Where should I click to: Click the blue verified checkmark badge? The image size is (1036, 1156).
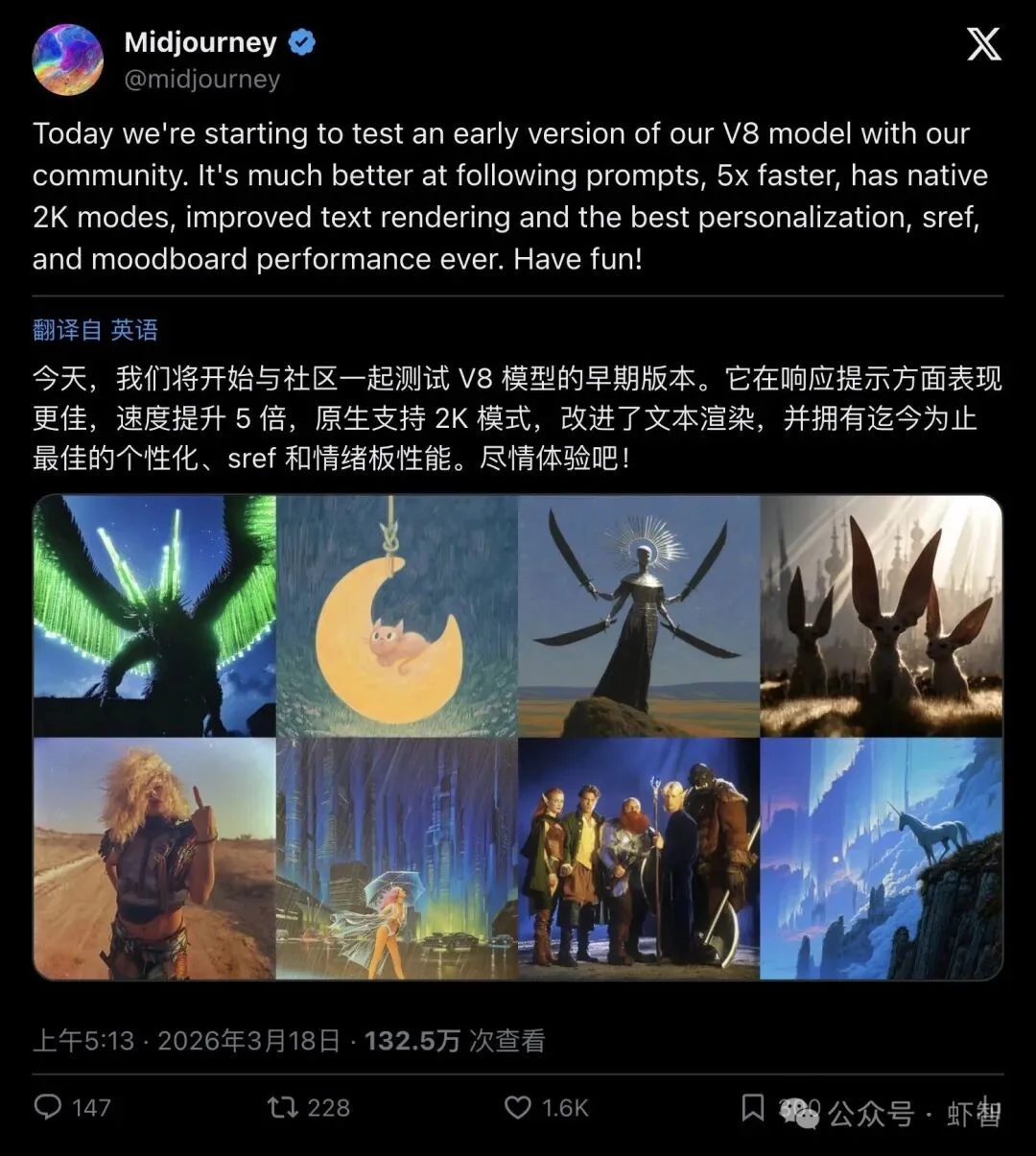click(302, 42)
